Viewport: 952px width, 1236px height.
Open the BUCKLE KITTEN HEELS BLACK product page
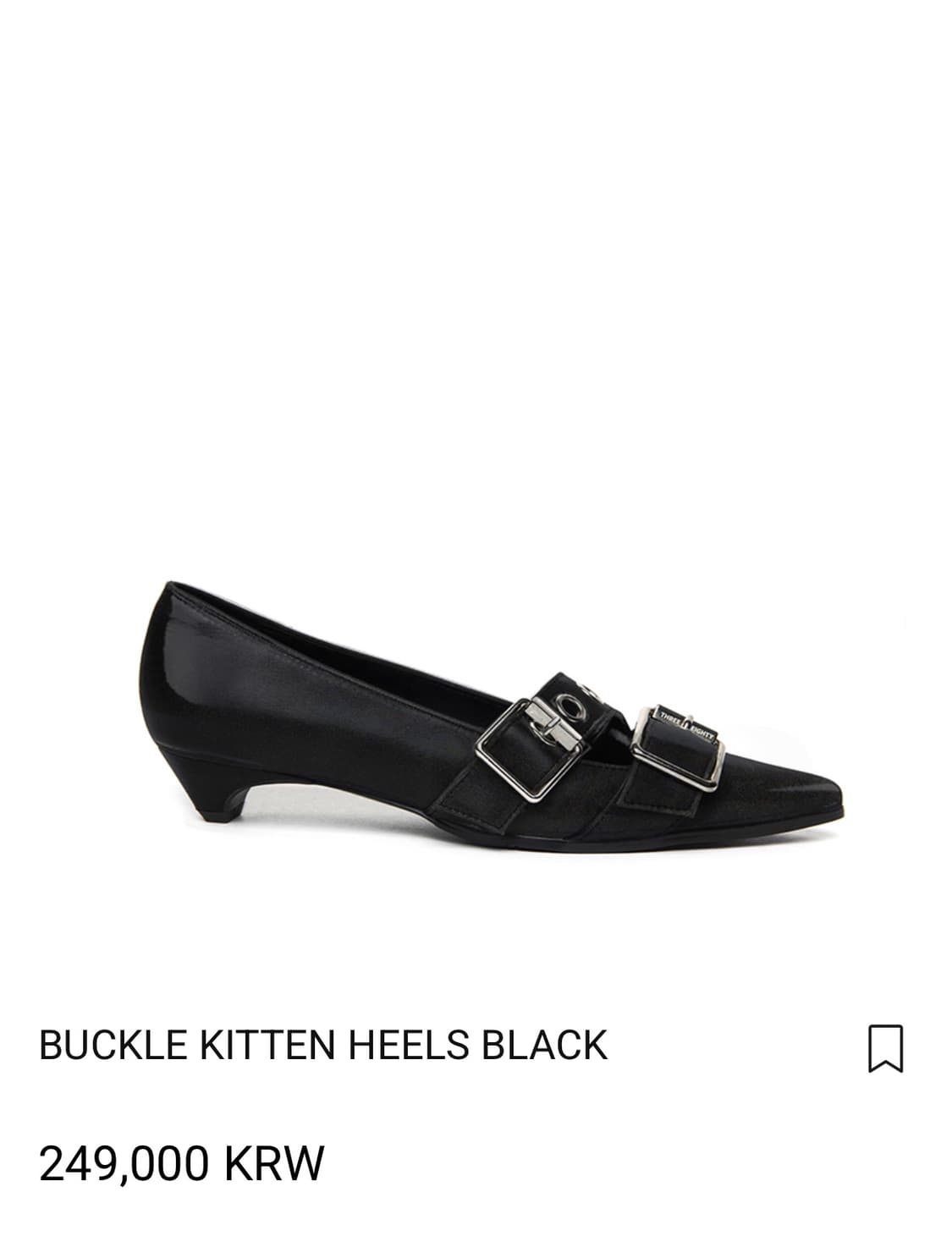(x=324, y=1046)
